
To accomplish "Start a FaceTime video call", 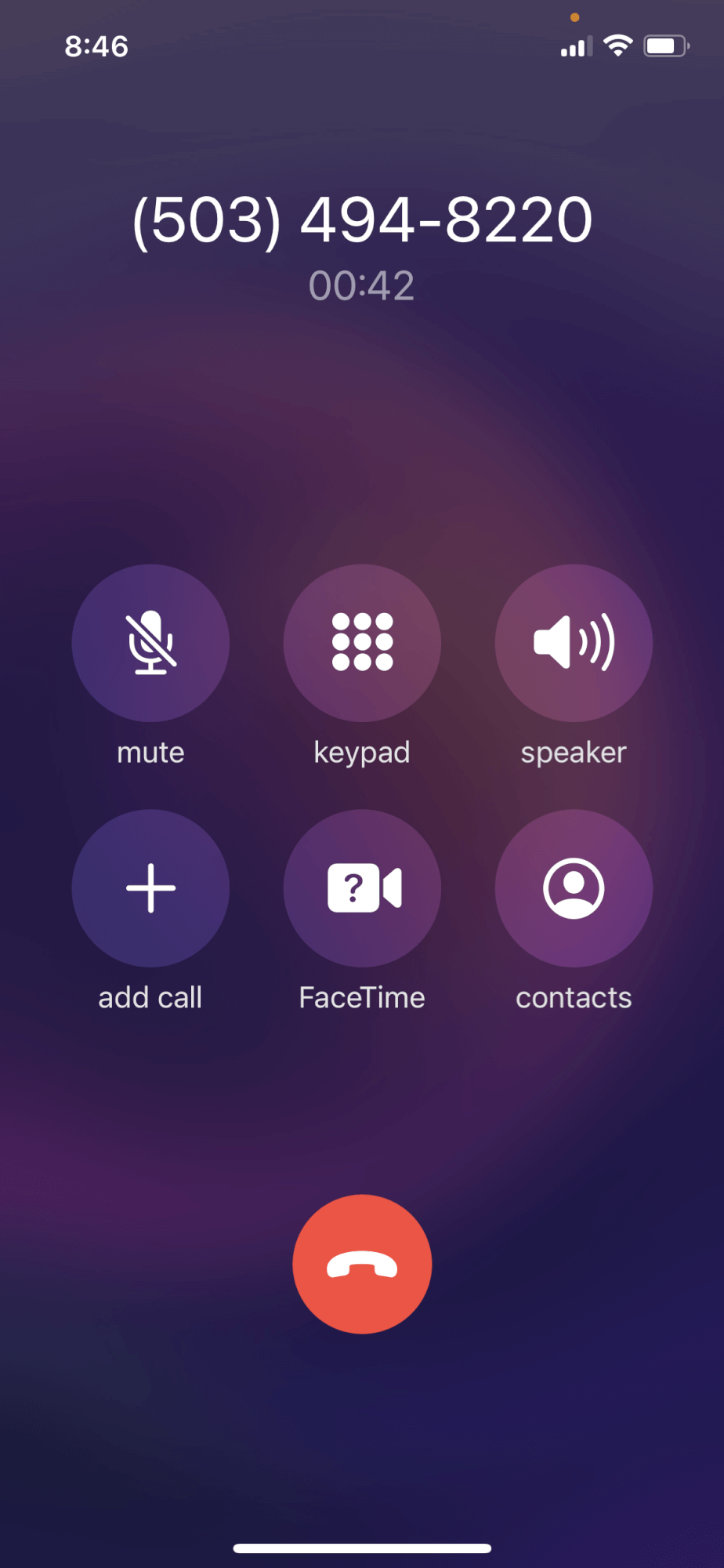I will tap(362, 888).
